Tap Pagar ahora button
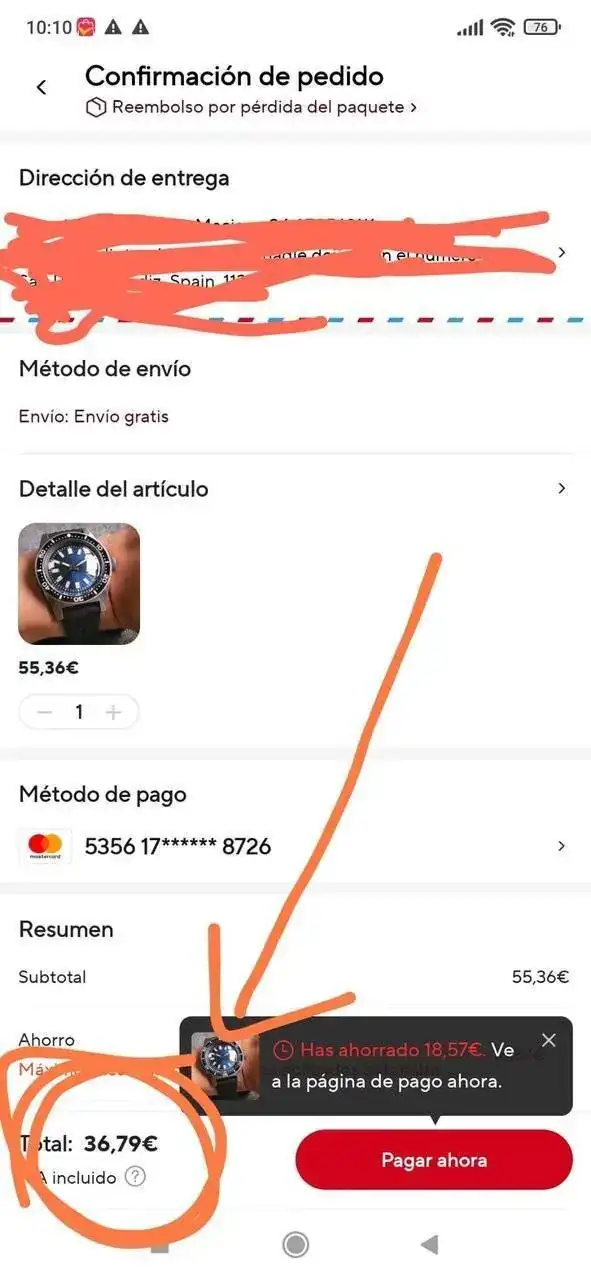Image resolution: width=591 pixels, height=1280 pixels. point(434,1160)
